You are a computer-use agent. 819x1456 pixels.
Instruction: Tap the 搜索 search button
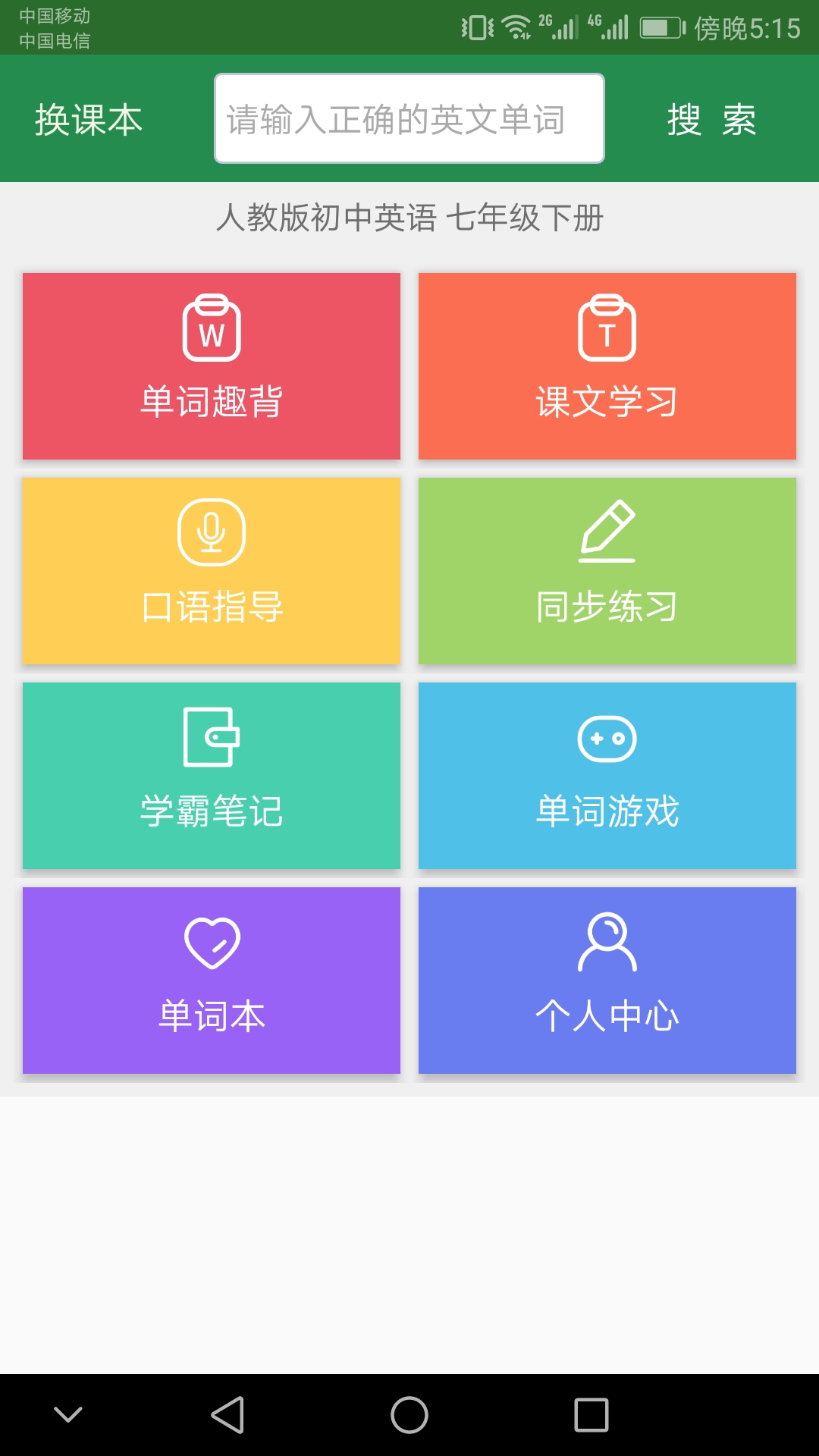(x=711, y=119)
